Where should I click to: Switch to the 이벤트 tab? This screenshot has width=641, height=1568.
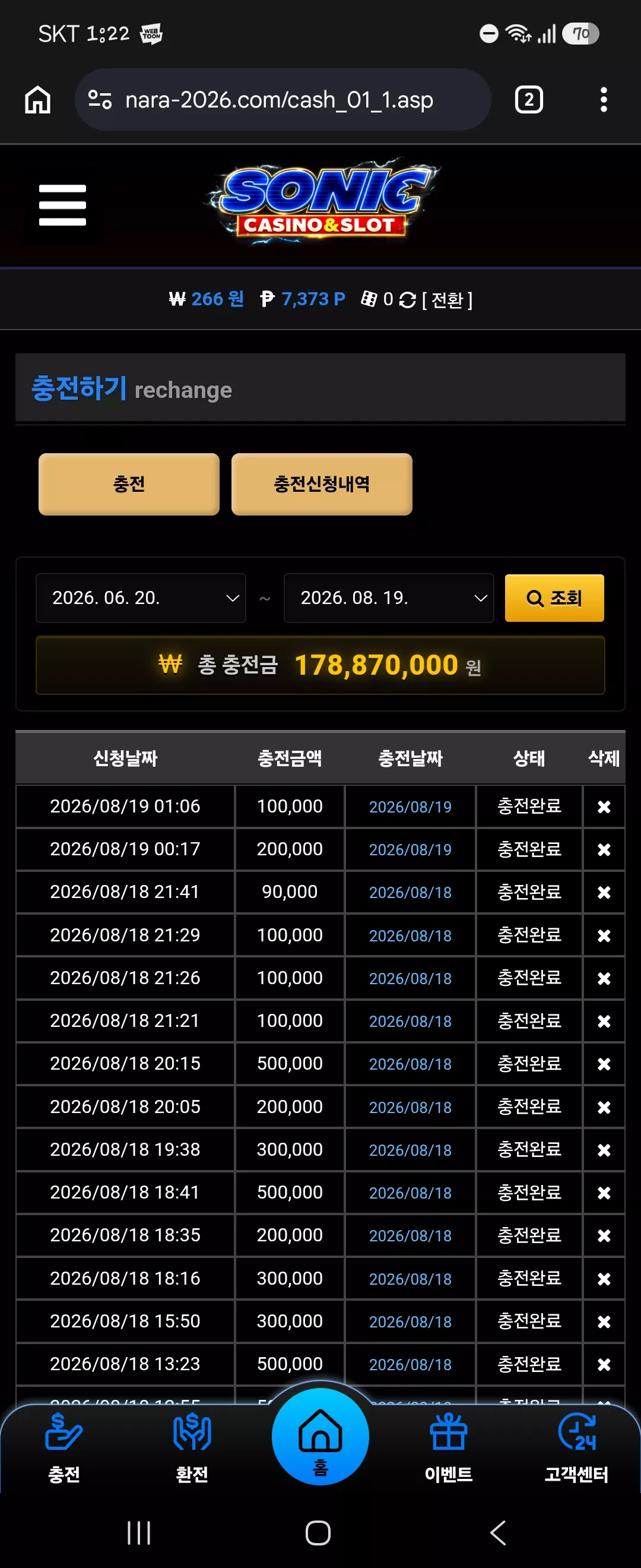(449, 1449)
